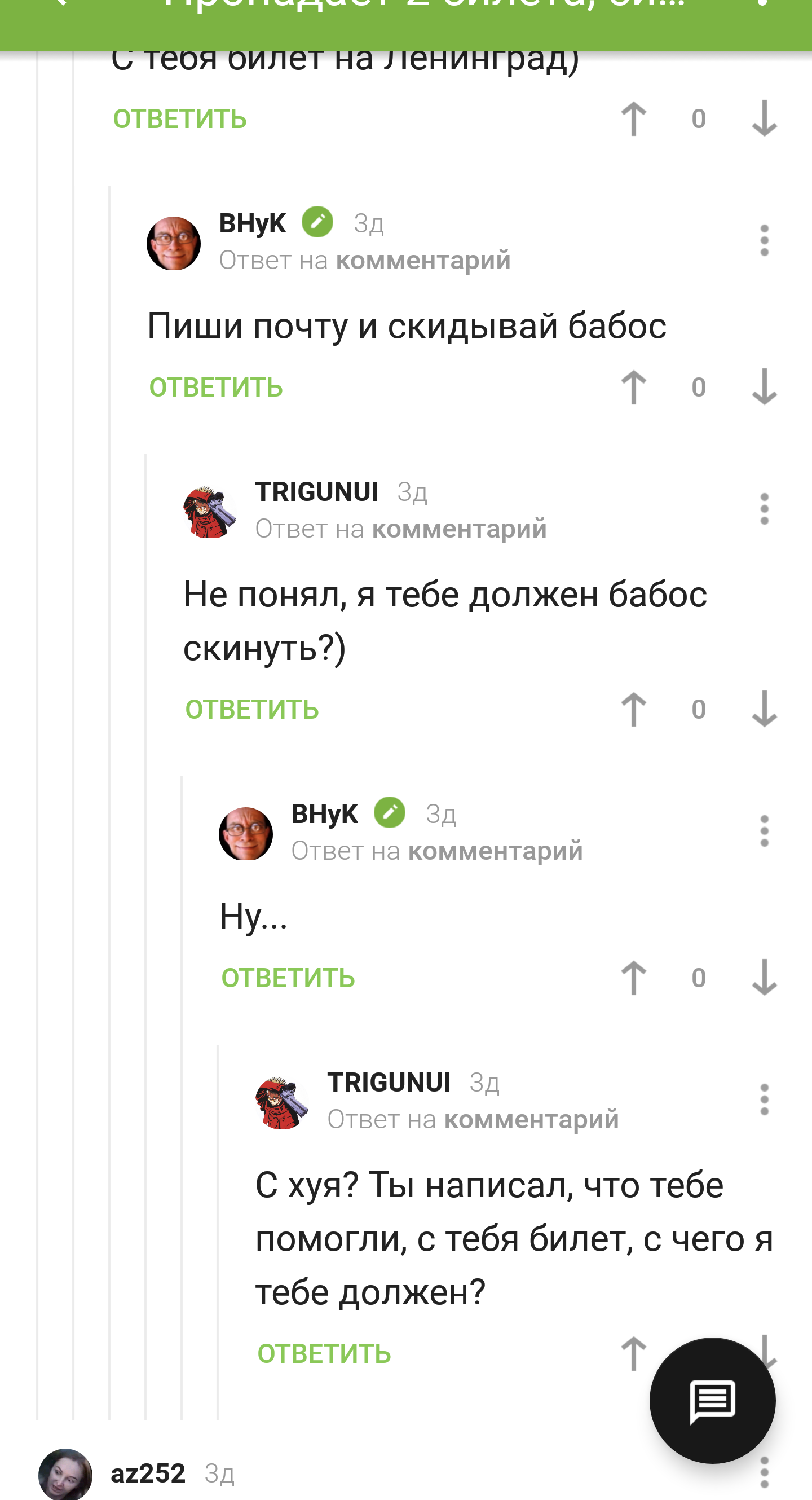Screen dimensions: 812x1500
Task: Reply to 'Пиши почту и скидывай бабос' comment
Action: click(216, 388)
